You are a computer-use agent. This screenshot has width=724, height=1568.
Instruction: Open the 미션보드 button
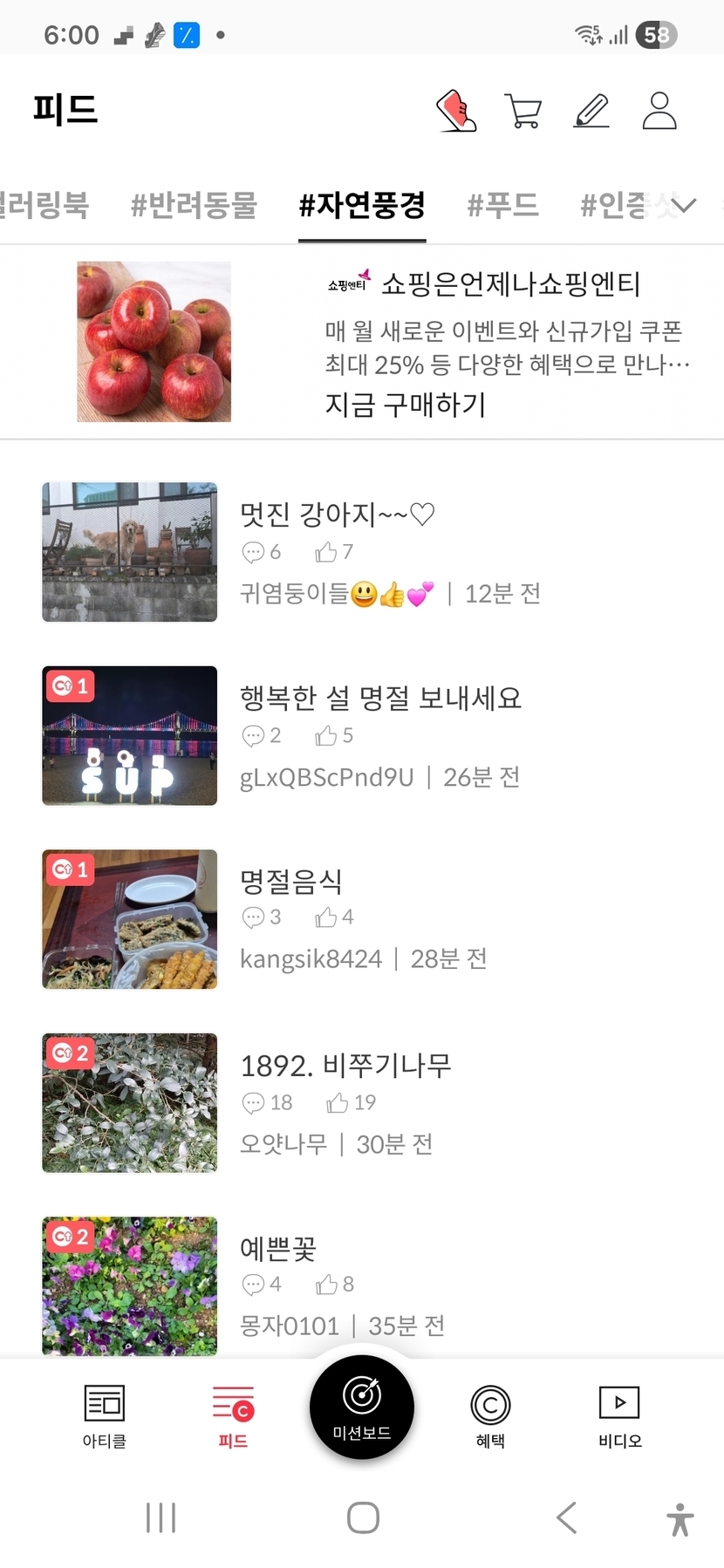[361, 1407]
